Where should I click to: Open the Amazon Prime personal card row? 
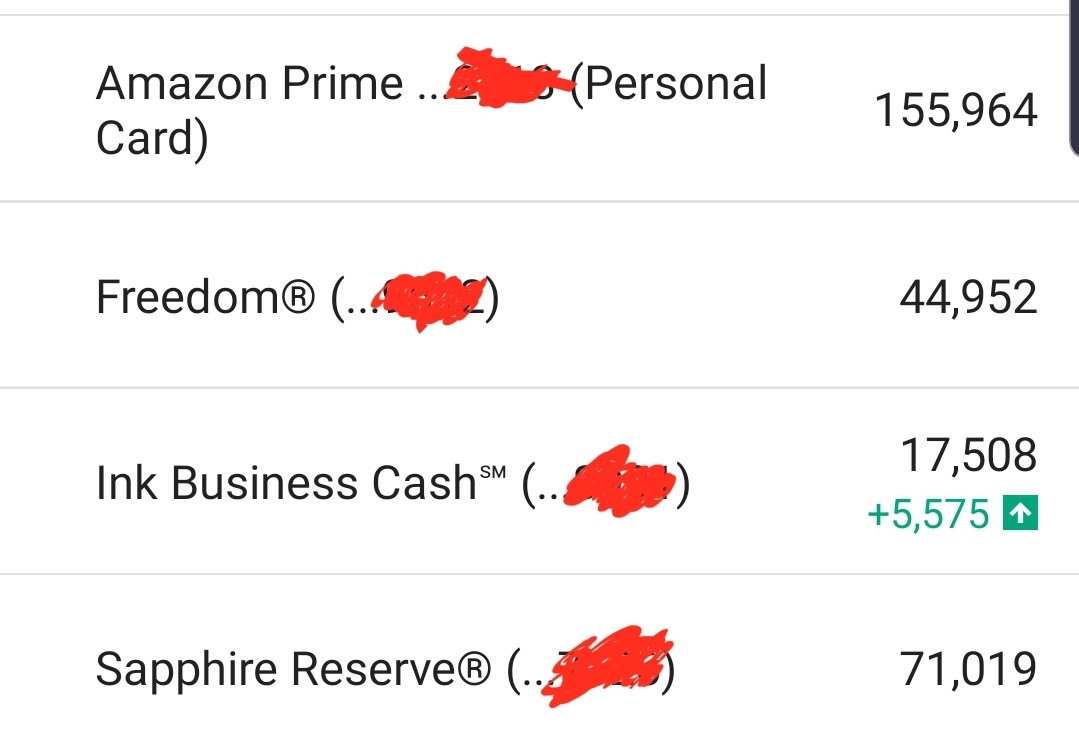tap(430, 110)
